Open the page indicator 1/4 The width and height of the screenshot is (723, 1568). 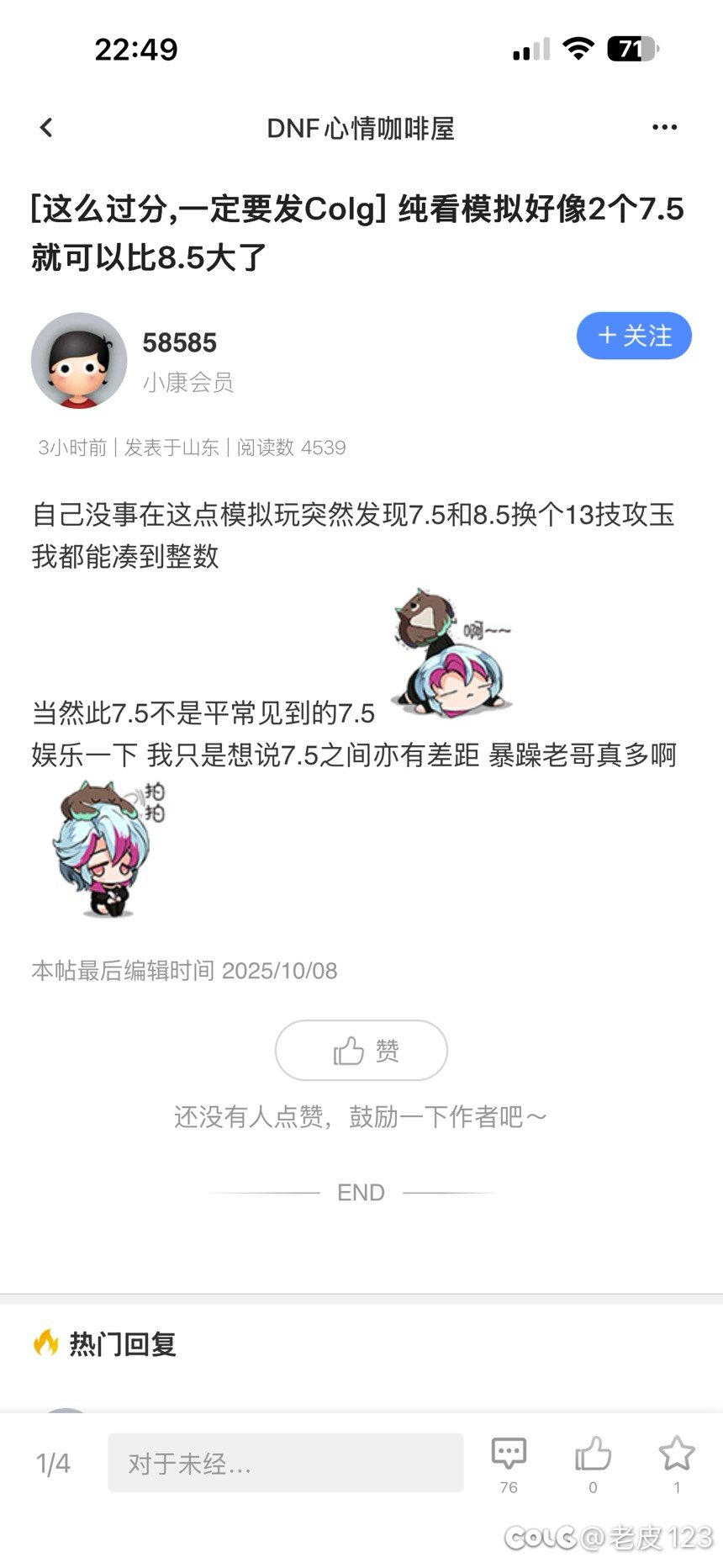pyautogui.click(x=53, y=1464)
